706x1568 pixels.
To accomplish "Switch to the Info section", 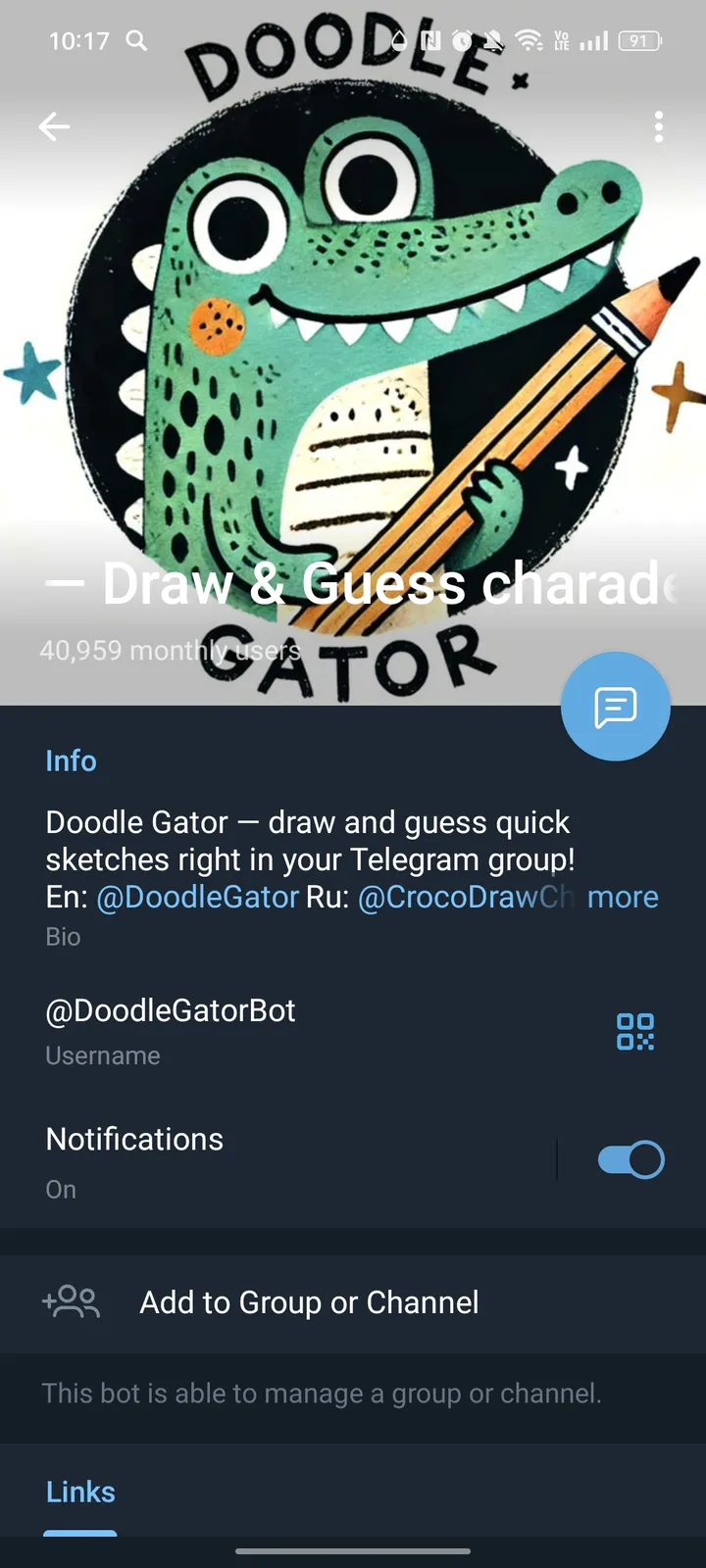I will click(71, 760).
